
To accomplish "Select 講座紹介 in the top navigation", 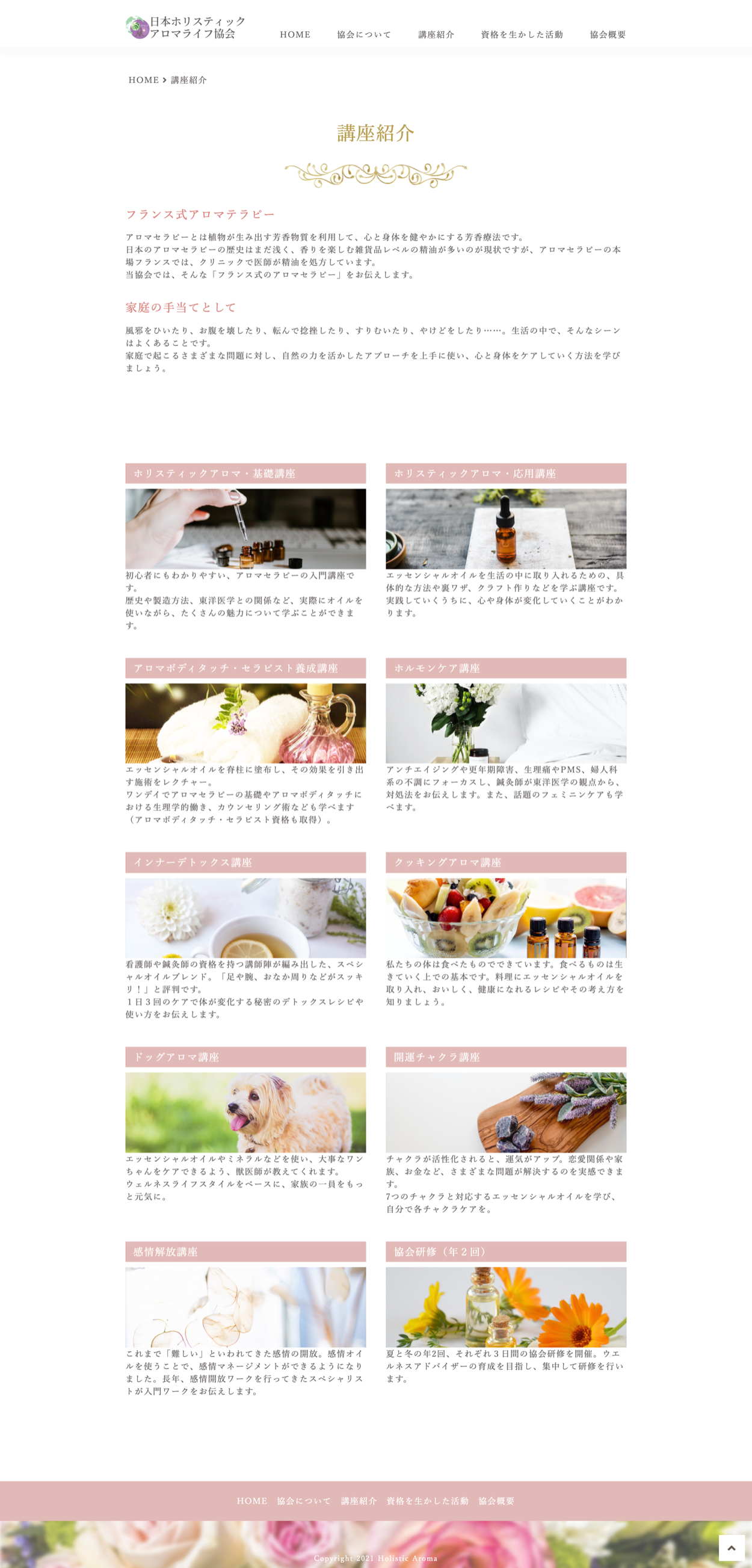I will (436, 35).
